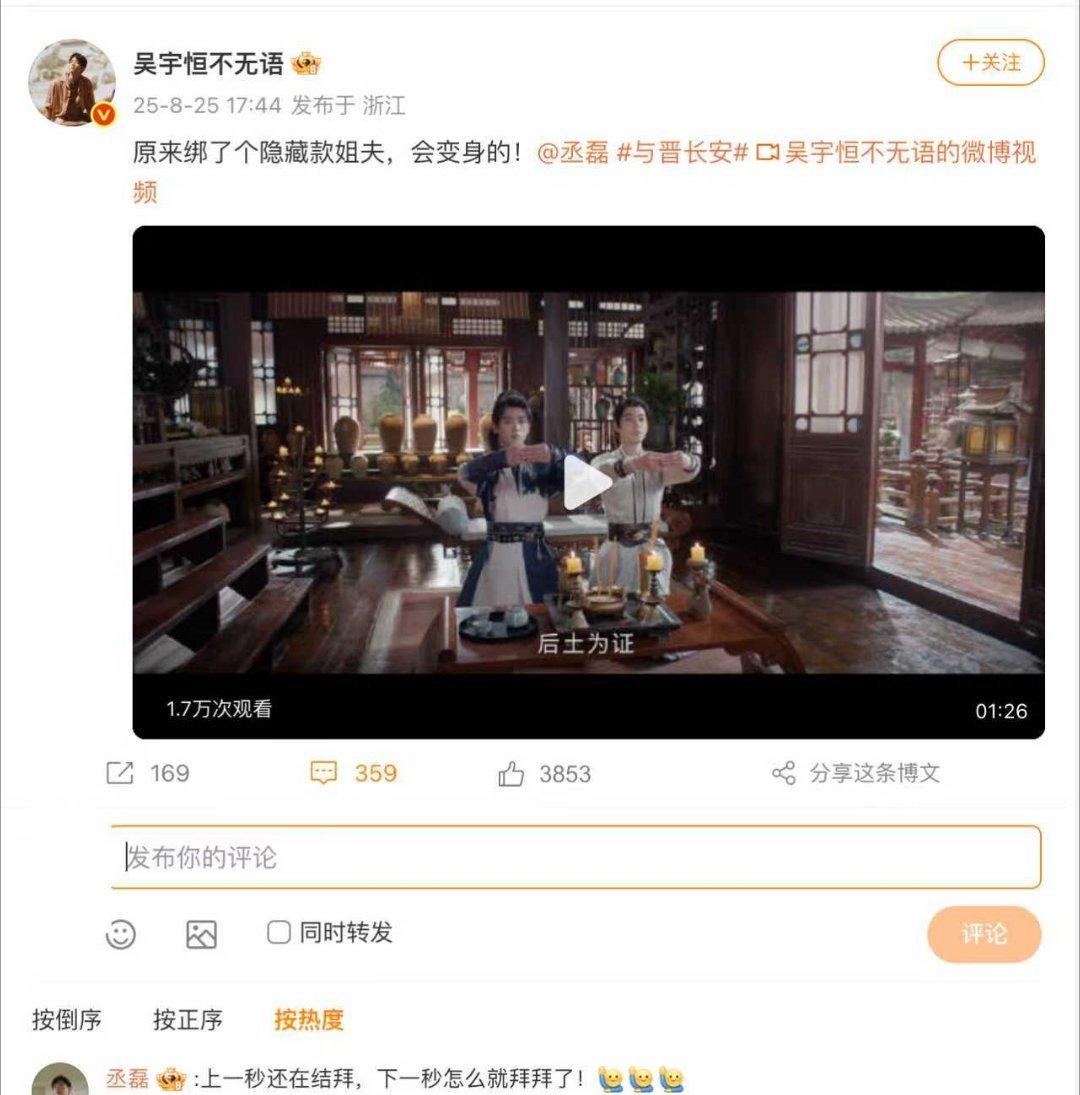Play the video in the post
Image resolution: width=1080 pixels, height=1095 pixels.
coord(588,483)
